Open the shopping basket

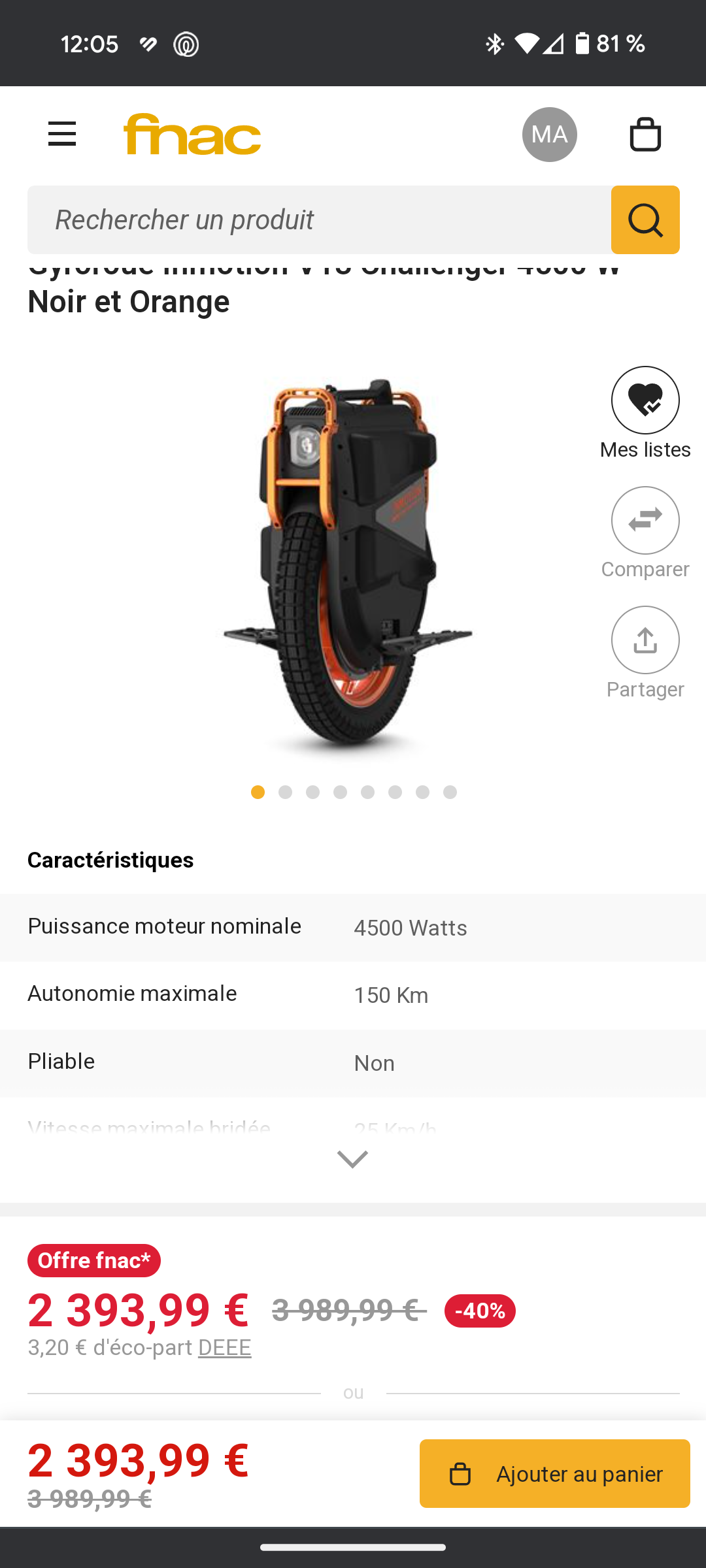tap(645, 135)
